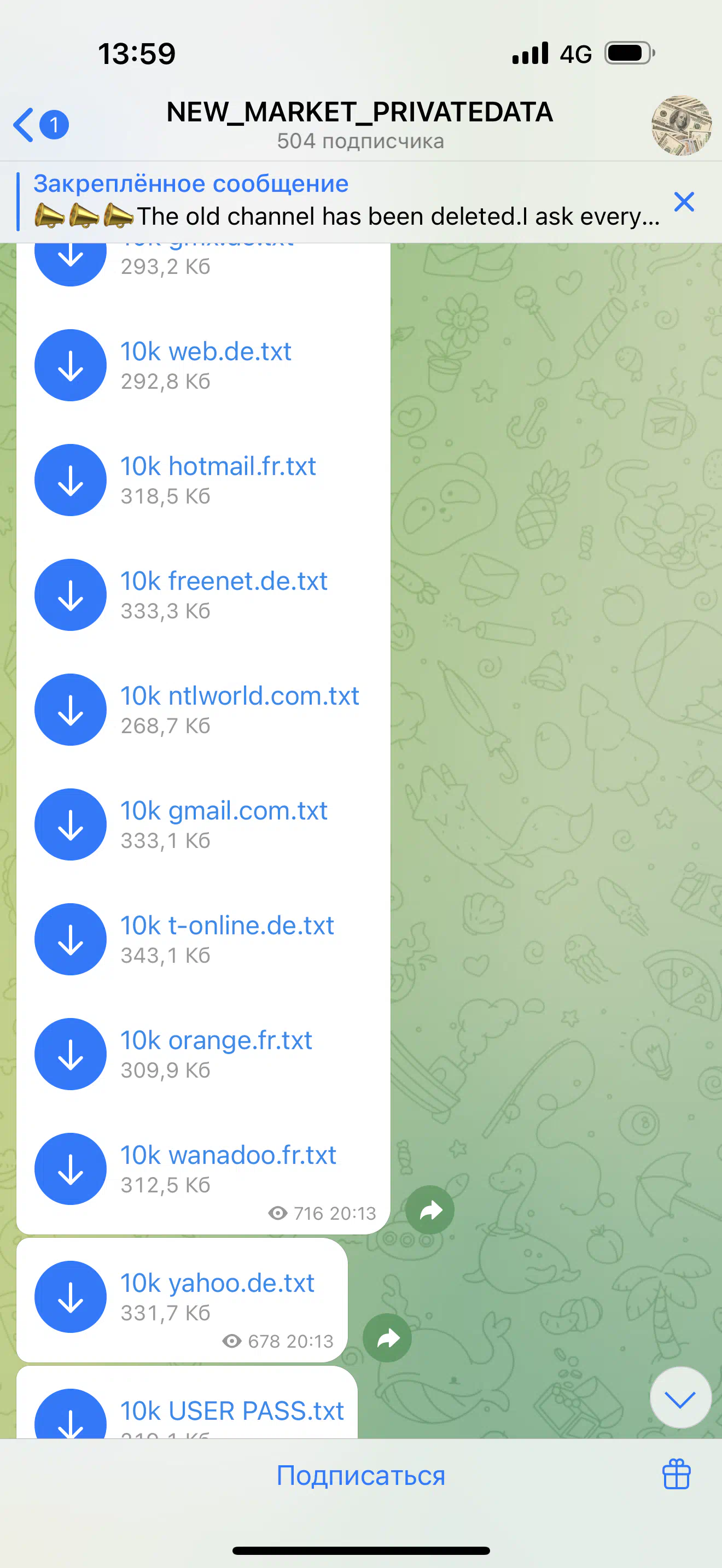Screen dimensions: 722x1568
Task: Open the gift icon
Action: [x=676, y=1475]
